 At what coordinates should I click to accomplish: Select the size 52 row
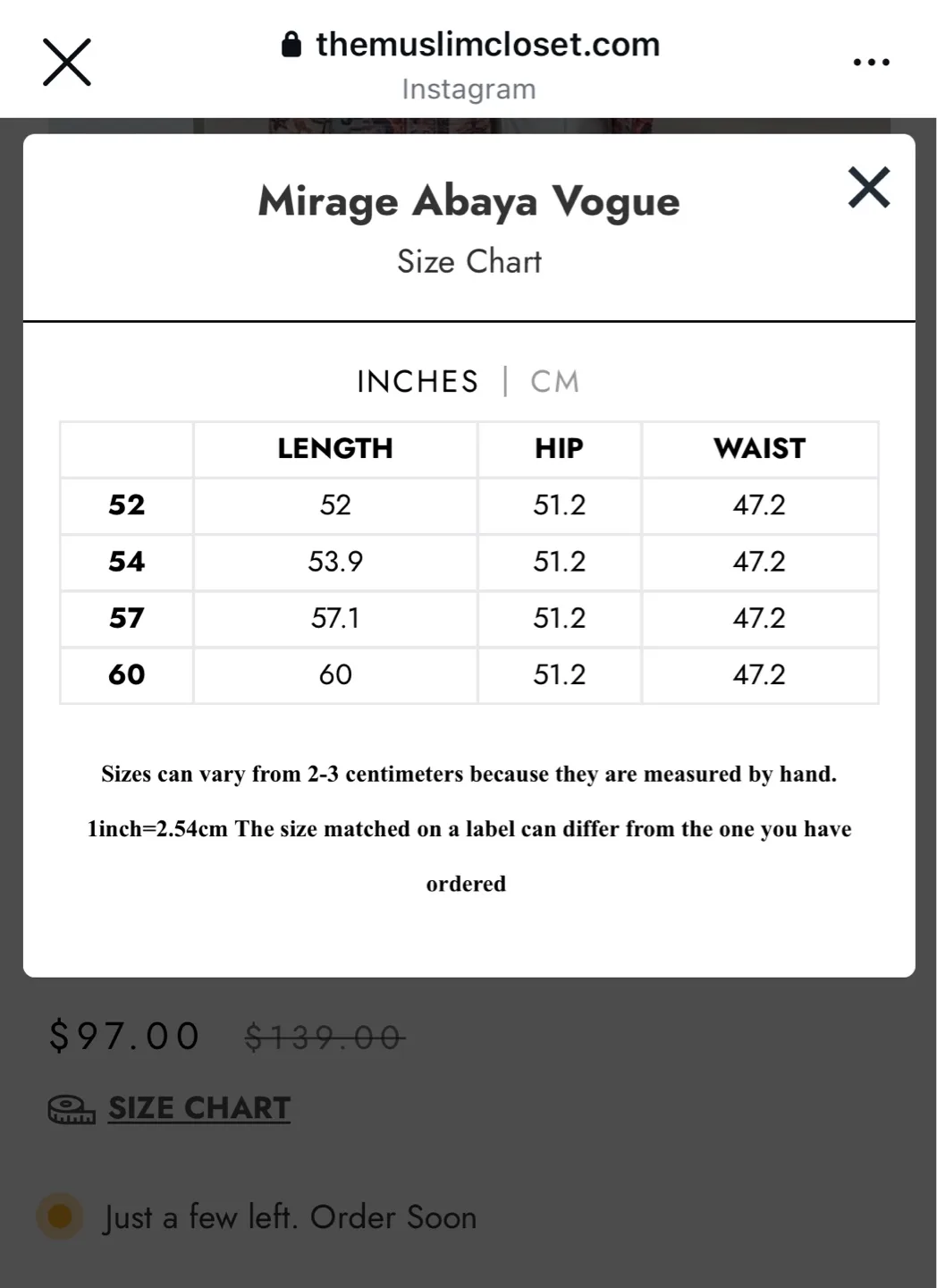[x=126, y=505]
